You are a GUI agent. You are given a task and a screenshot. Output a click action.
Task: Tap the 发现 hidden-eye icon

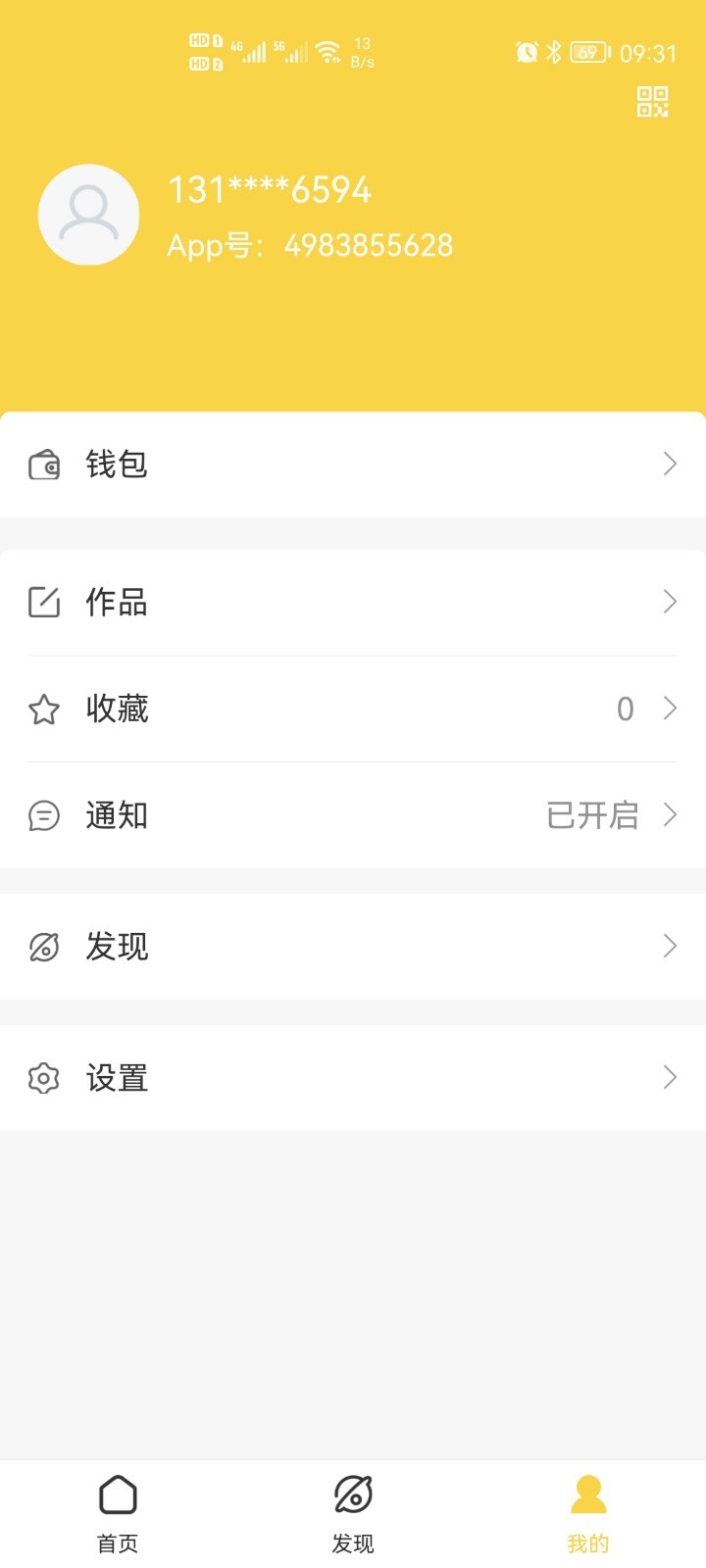tap(45, 946)
